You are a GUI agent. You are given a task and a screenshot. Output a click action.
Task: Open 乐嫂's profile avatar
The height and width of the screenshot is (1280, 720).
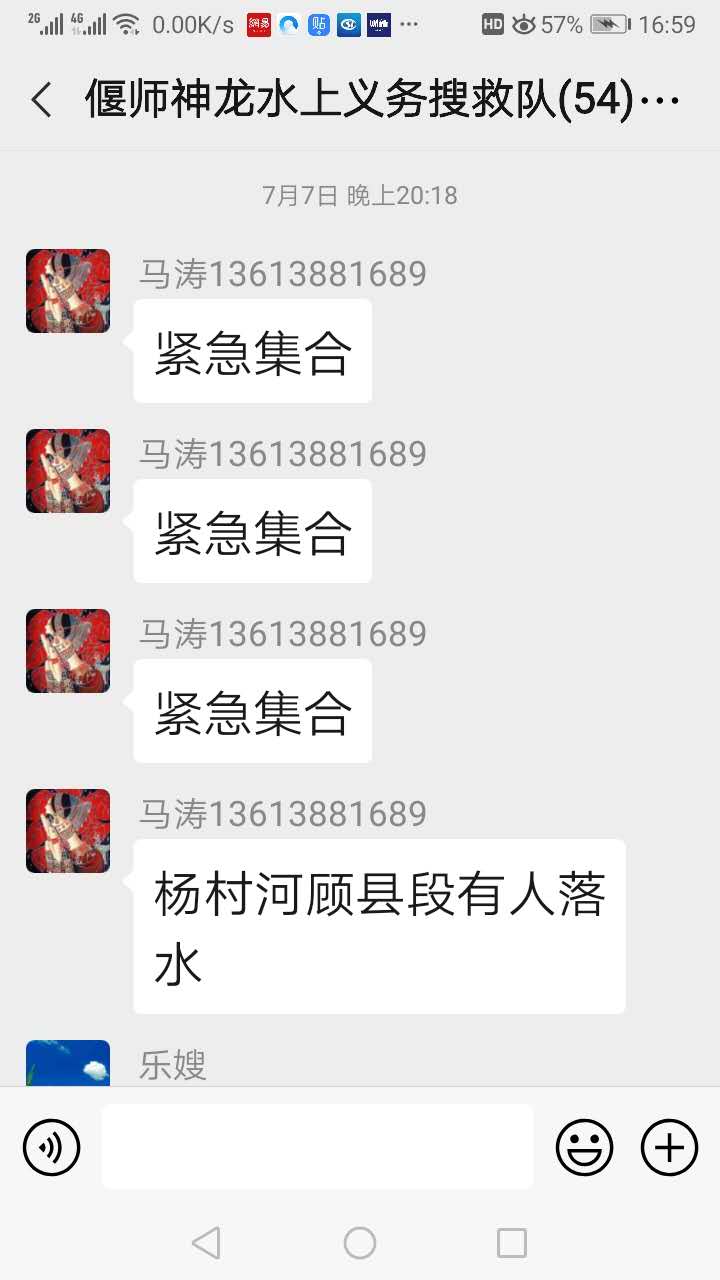(x=67, y=1063)
